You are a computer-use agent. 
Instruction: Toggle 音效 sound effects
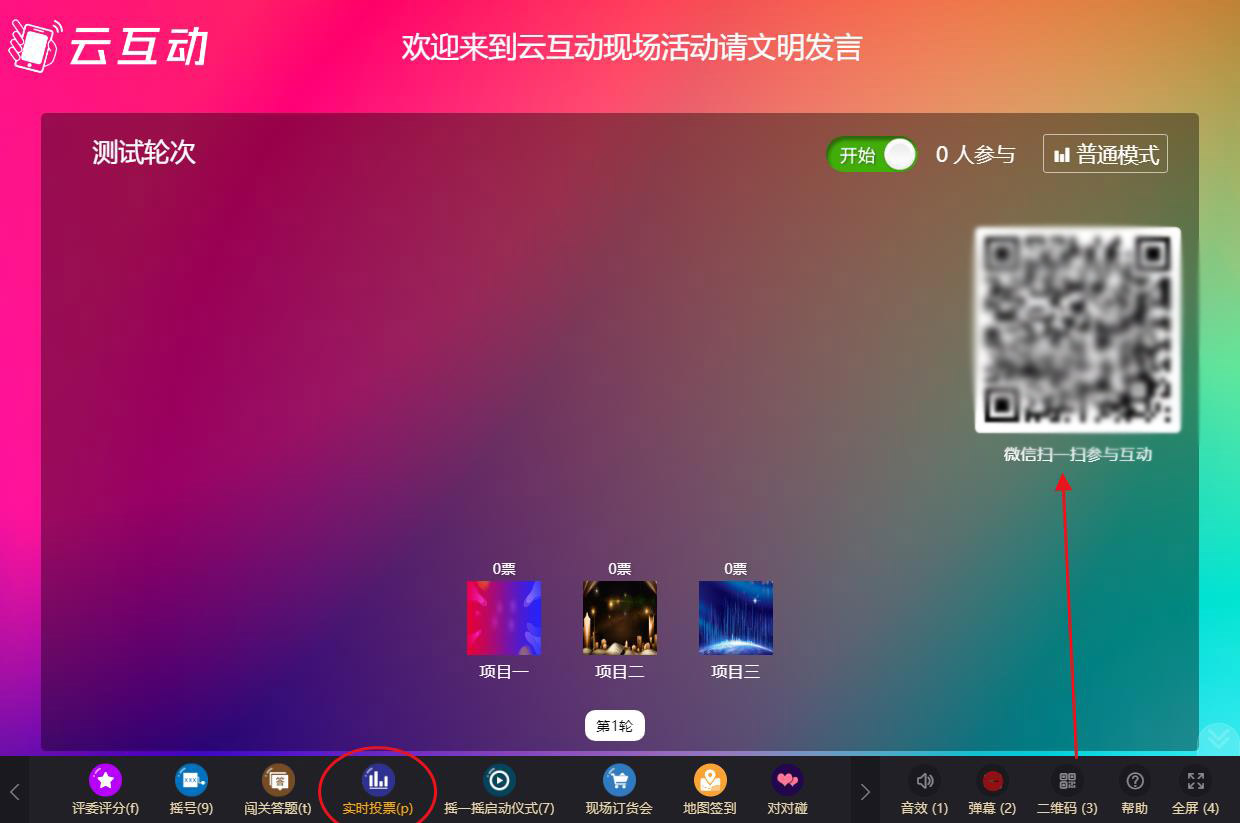925,789
